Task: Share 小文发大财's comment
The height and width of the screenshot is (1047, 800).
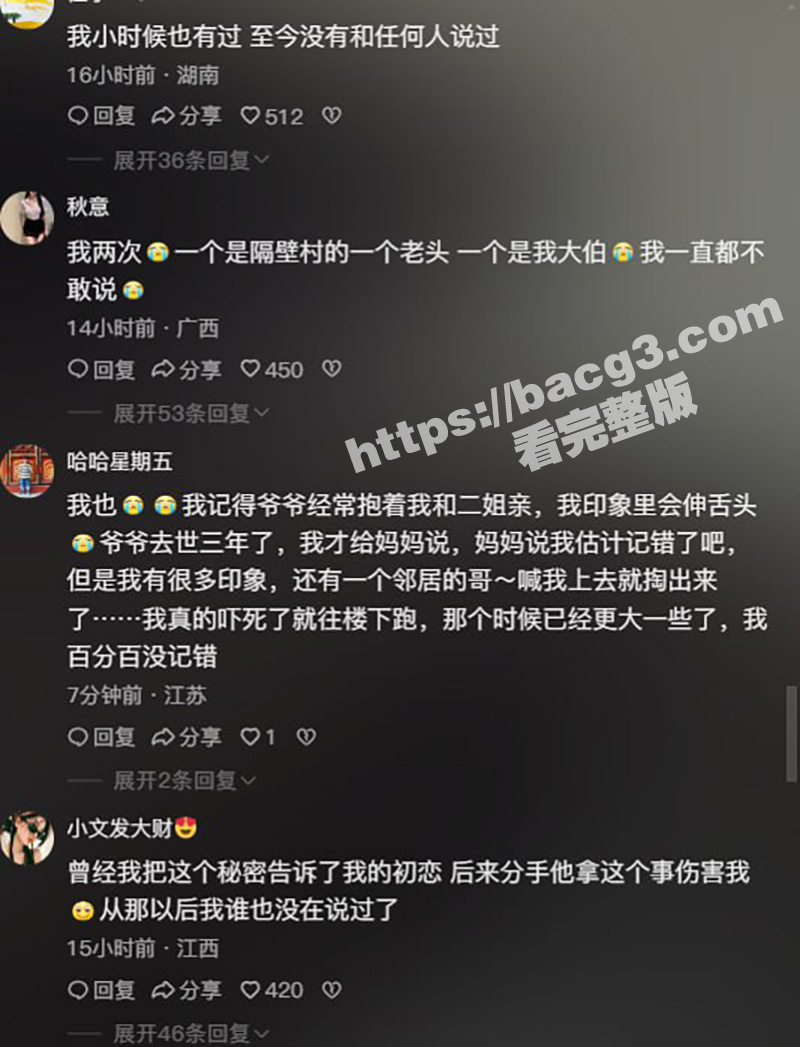Action: tap(186, 990)
